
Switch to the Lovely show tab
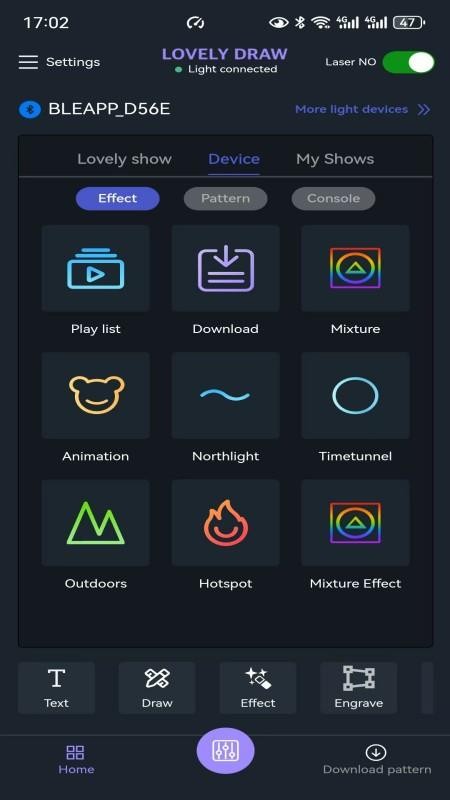coord(124,159)
